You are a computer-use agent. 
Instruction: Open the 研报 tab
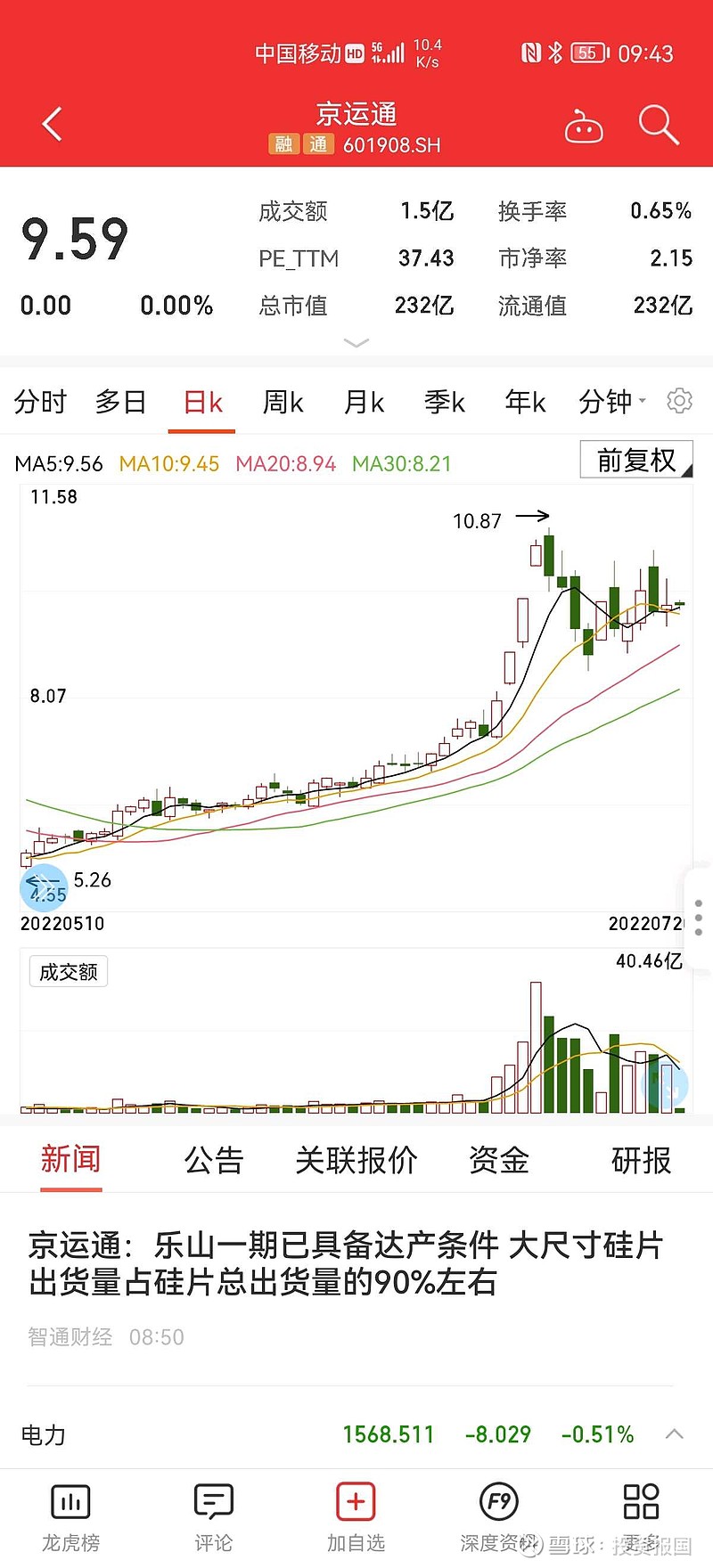click(641, 1160)
